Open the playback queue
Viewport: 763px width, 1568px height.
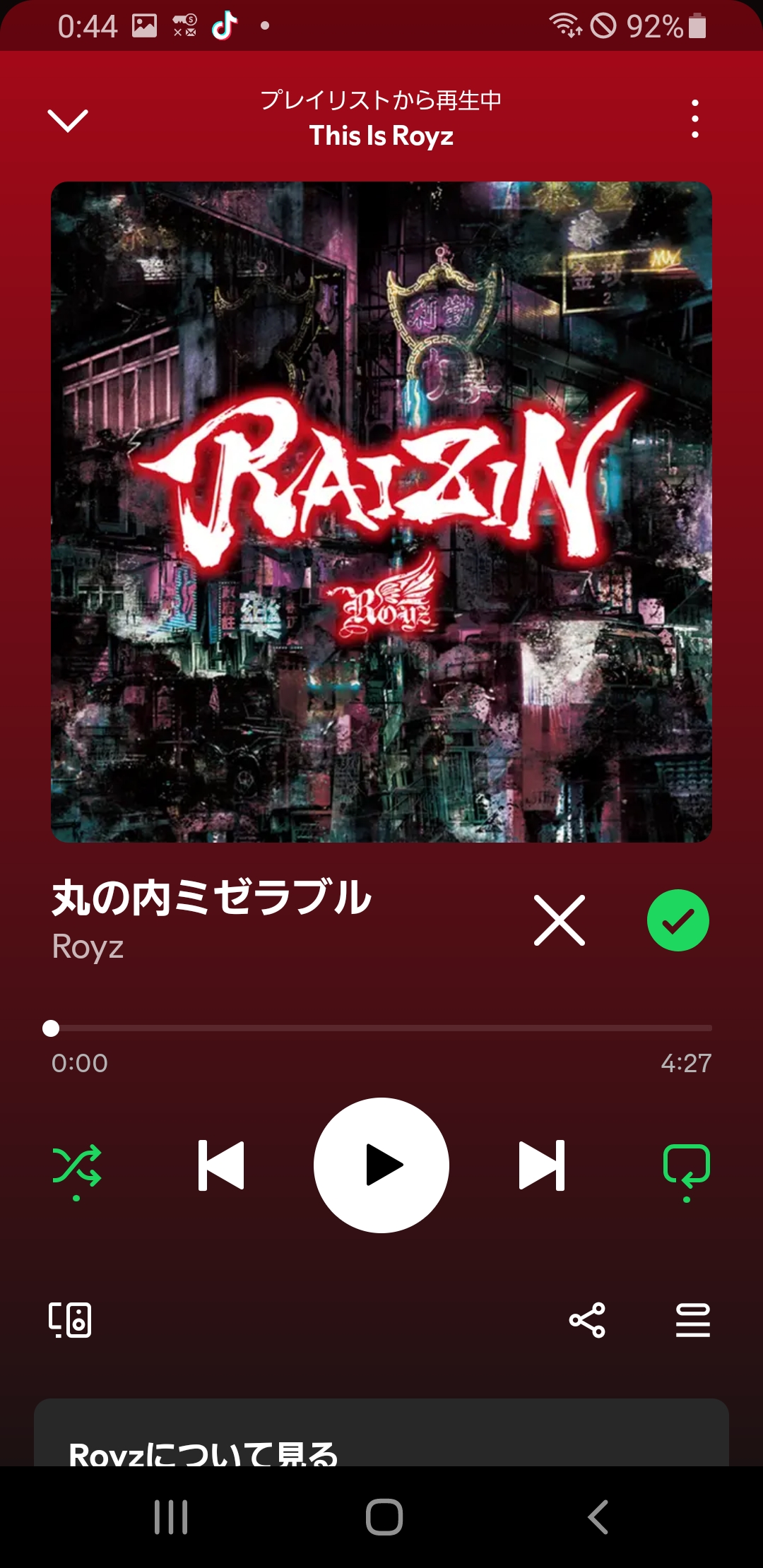point(692,1320)
